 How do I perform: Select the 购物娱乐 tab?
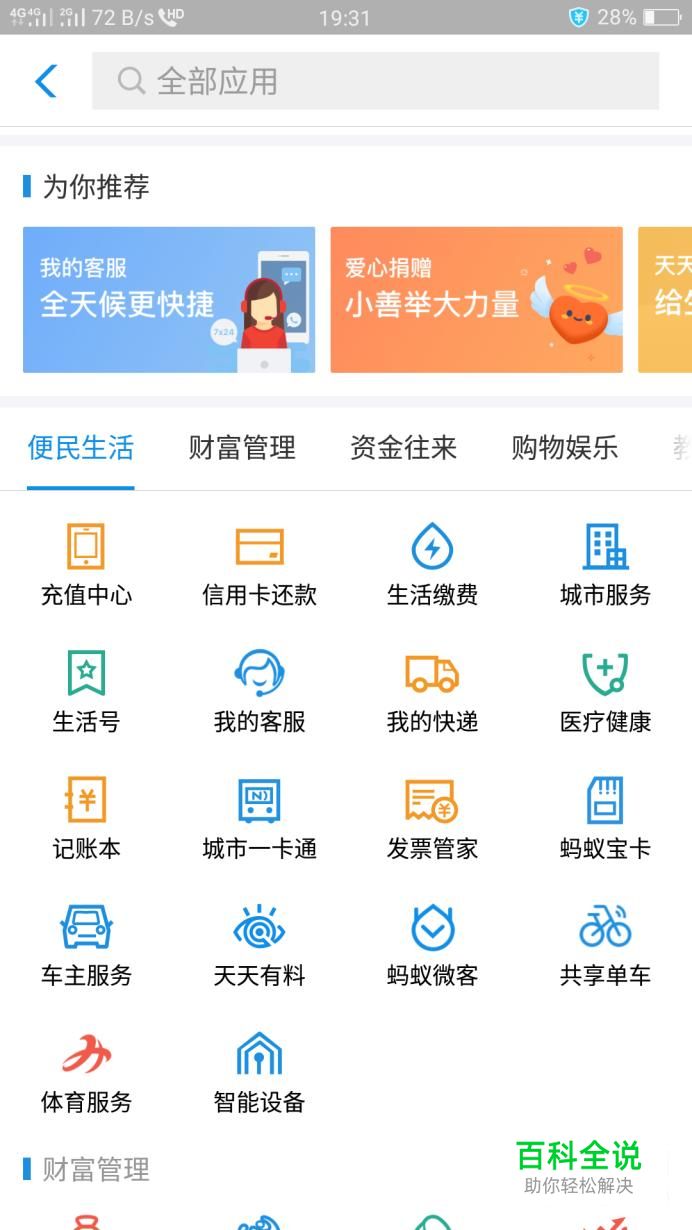[x=564, y=448]
